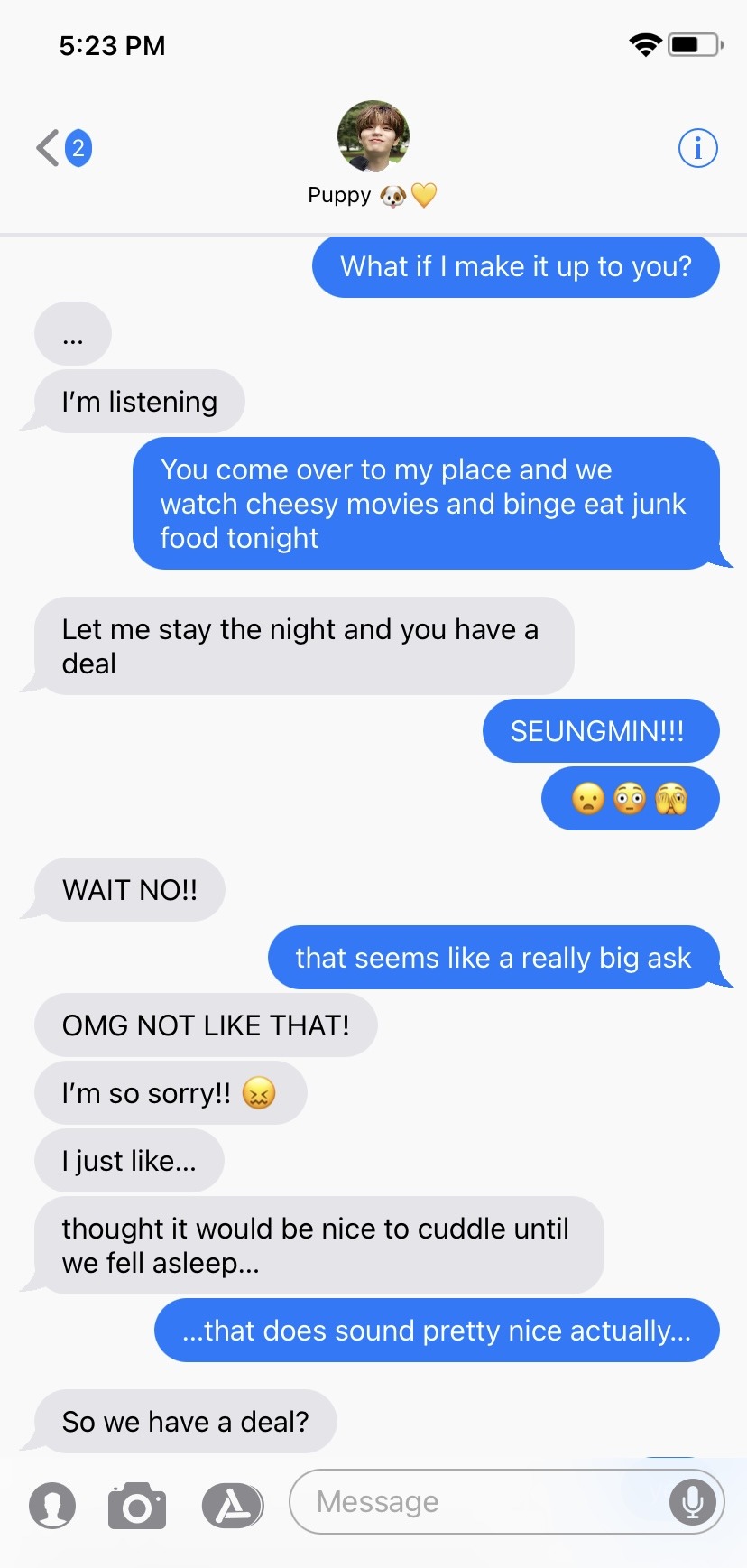This screenshot has width=747, height=1568.
Task: Open the contact silhouette icon
Action: pyautogui.click(x=52, y=1506)
